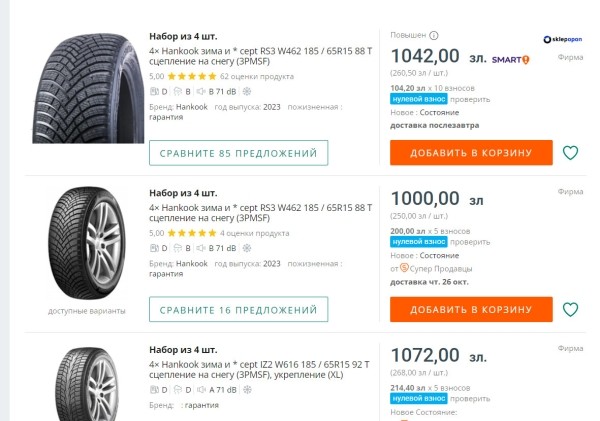
Task: Add the 1000,00 zł tire set to cart
Action: click(x=471, y=310)
